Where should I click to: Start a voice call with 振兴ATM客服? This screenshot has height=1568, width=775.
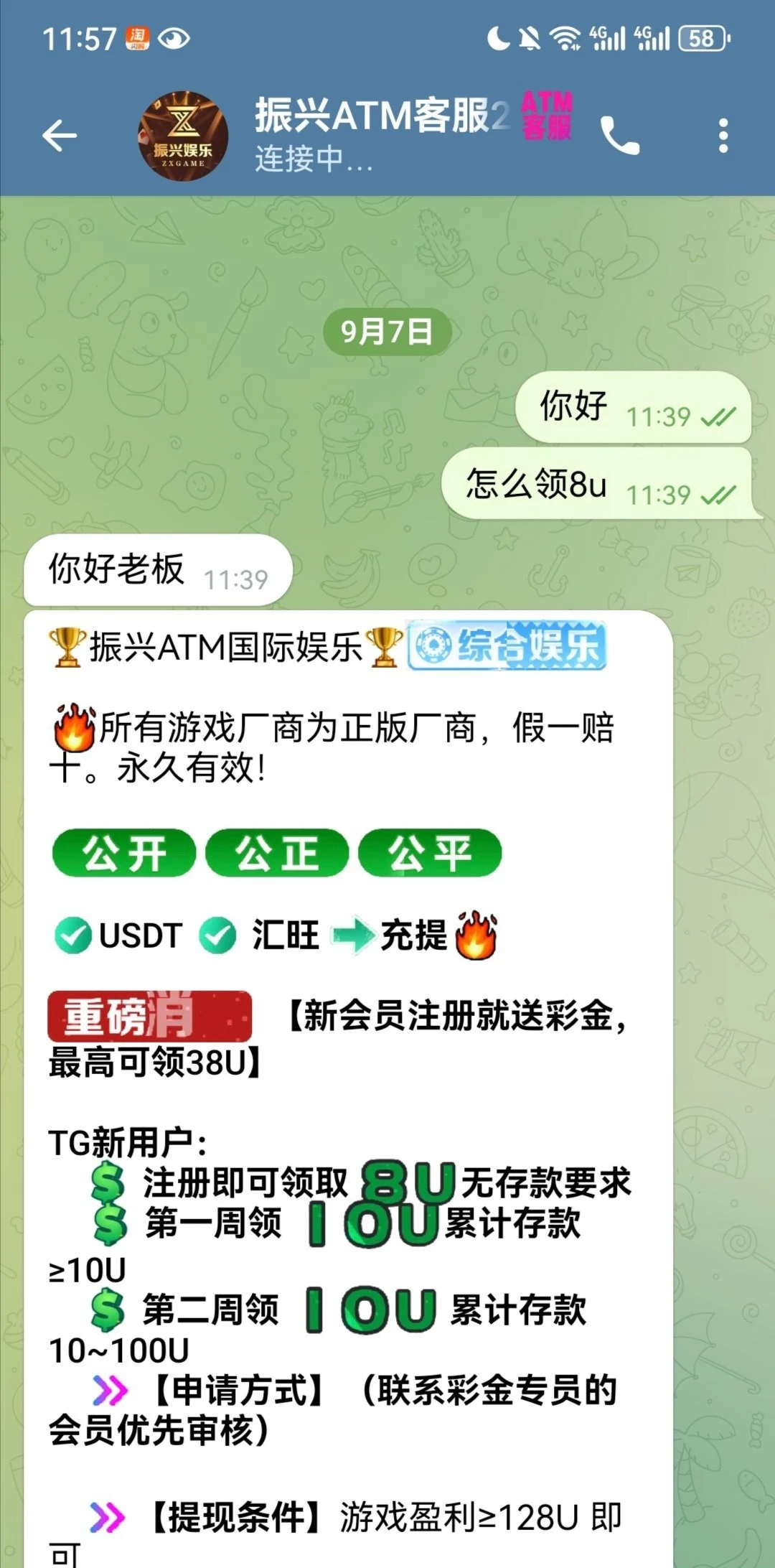tap(619, 135)
